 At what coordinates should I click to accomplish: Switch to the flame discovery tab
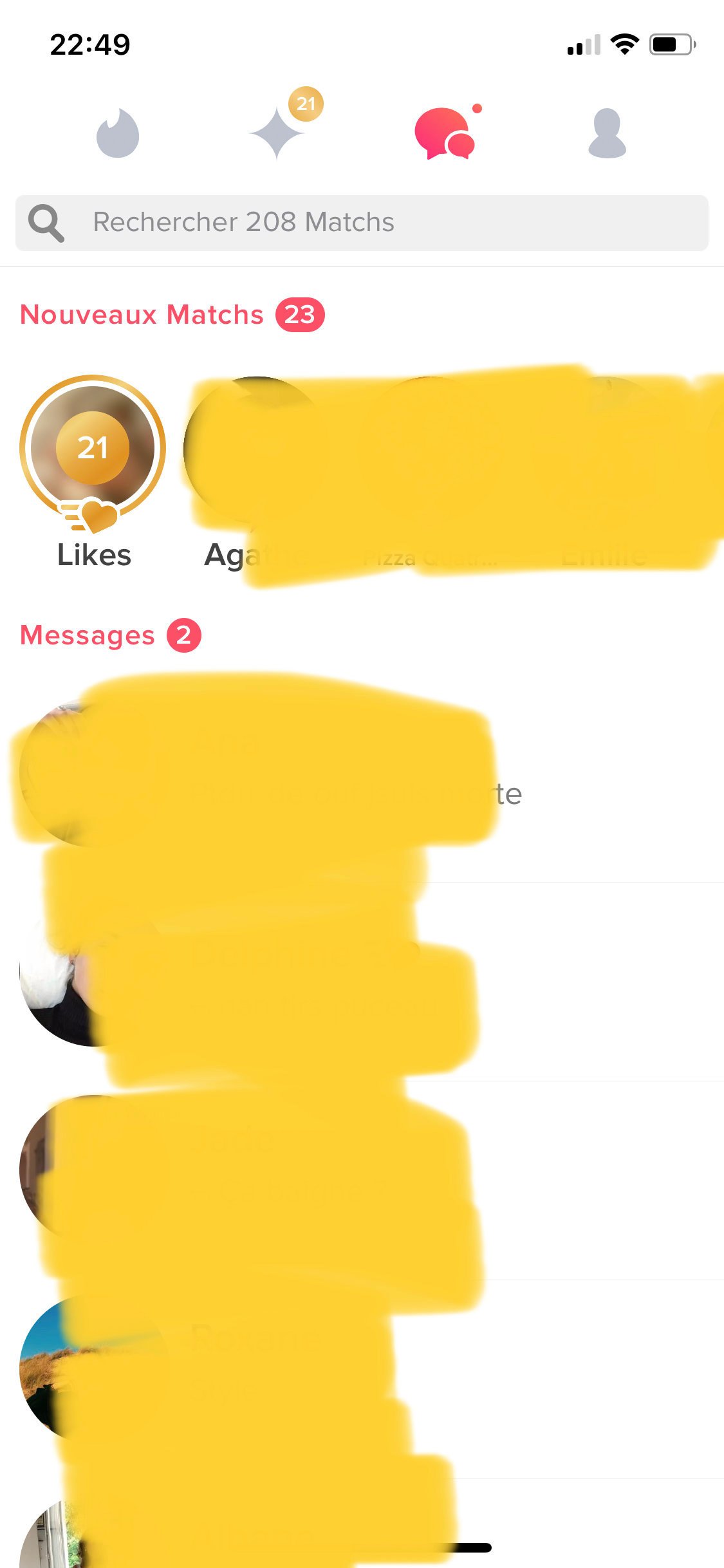coord(118,133)
